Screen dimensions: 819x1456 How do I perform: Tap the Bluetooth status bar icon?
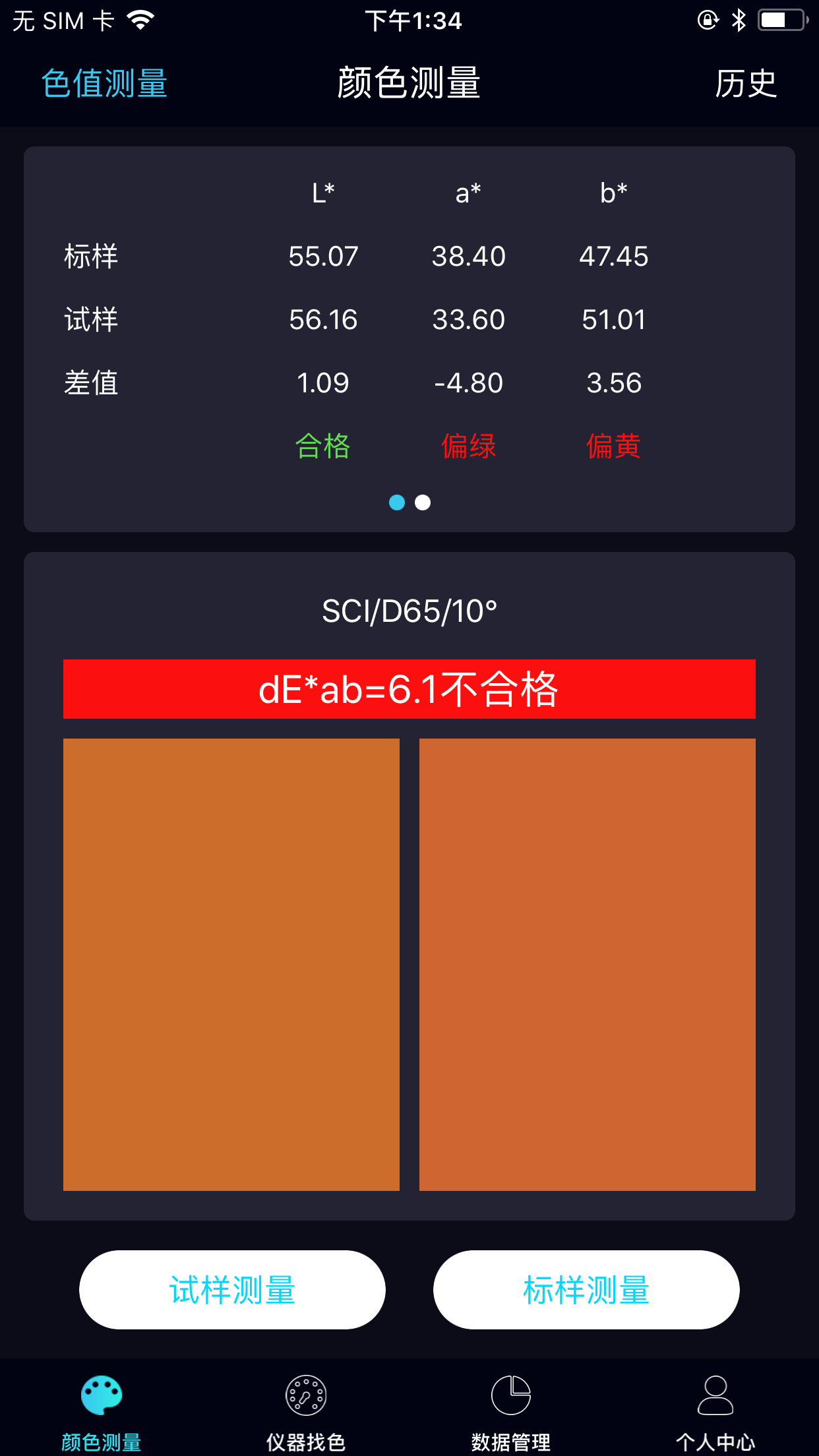tap(739, 20)
